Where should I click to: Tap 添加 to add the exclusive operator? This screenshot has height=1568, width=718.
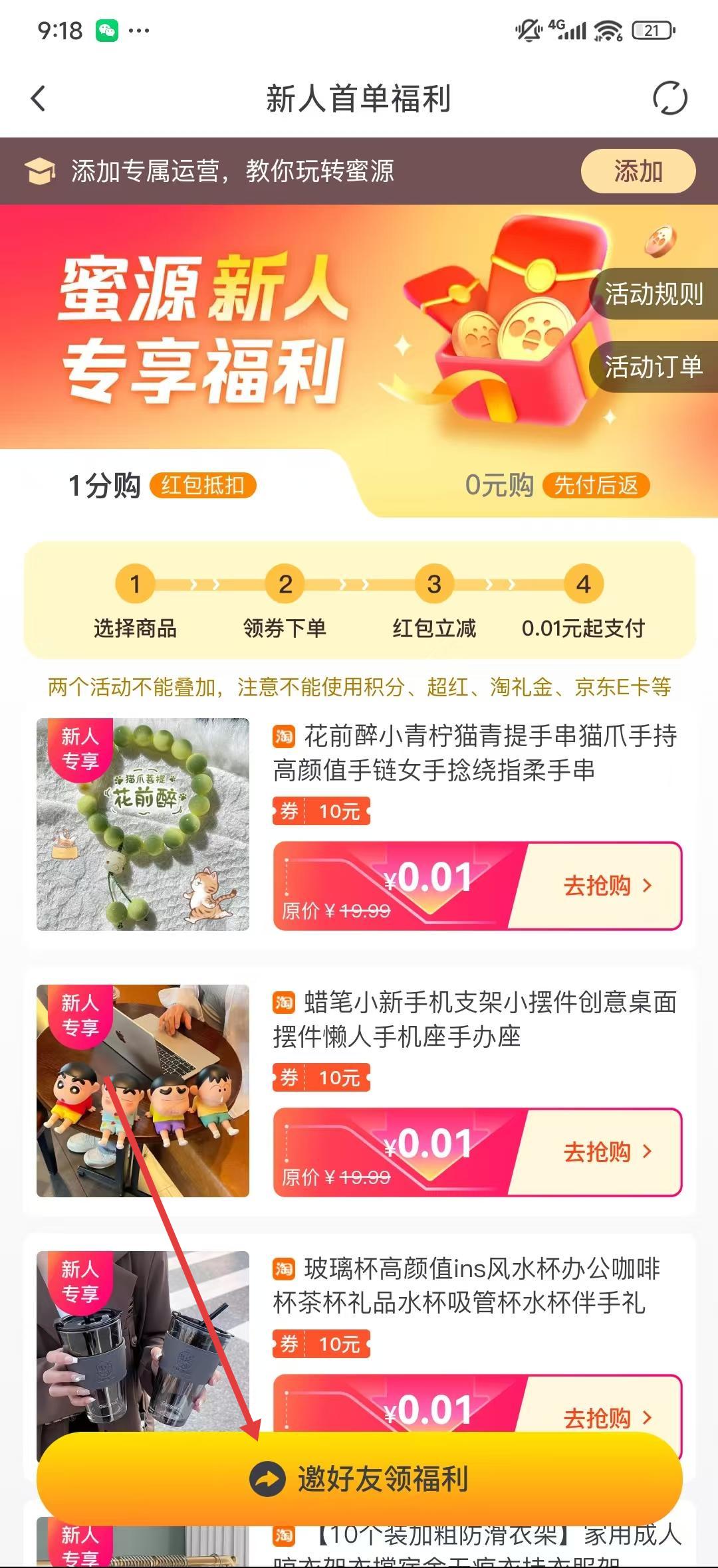pos(638,171)
